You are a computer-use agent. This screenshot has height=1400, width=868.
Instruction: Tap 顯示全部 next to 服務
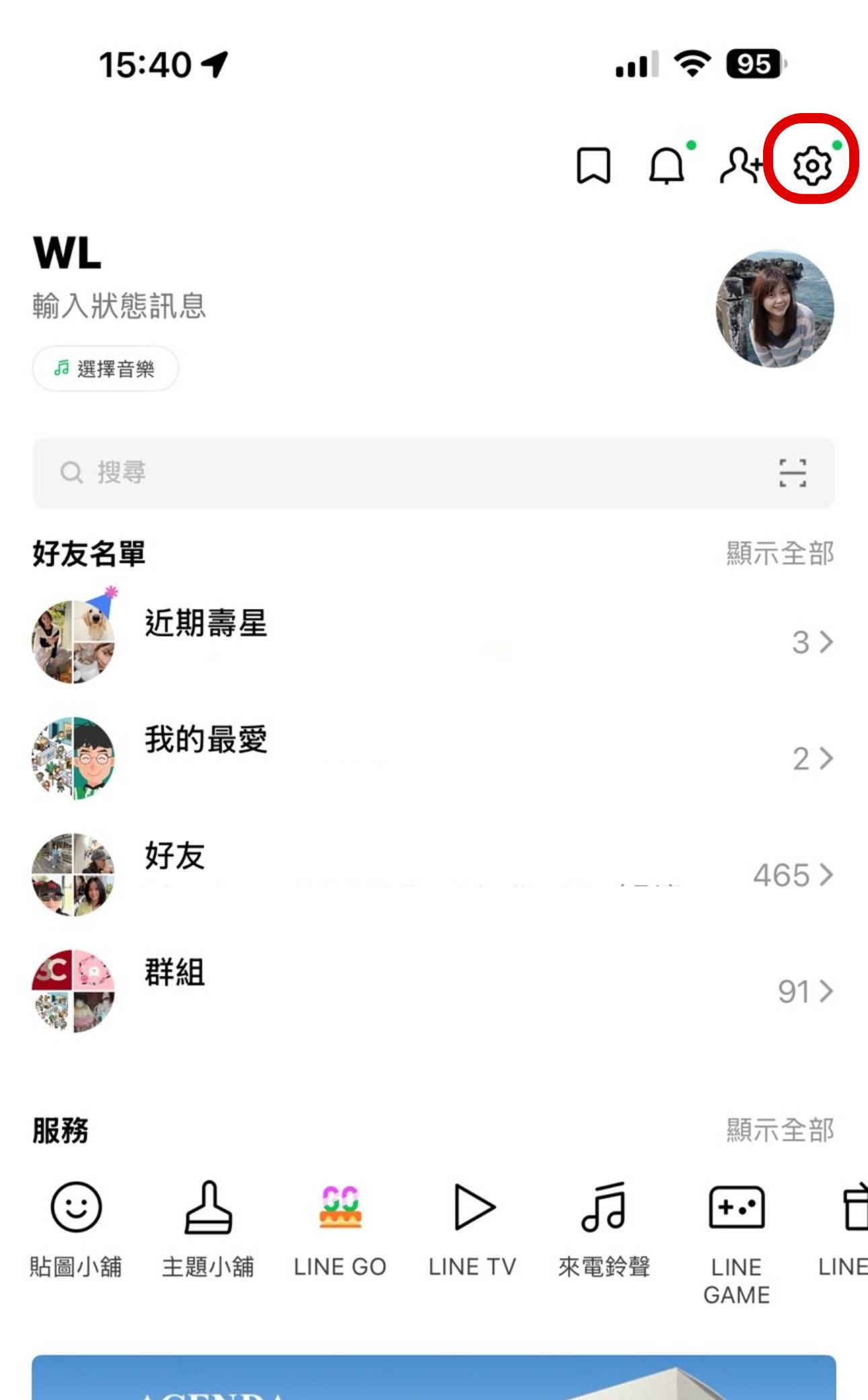(x=780, y=1131)
